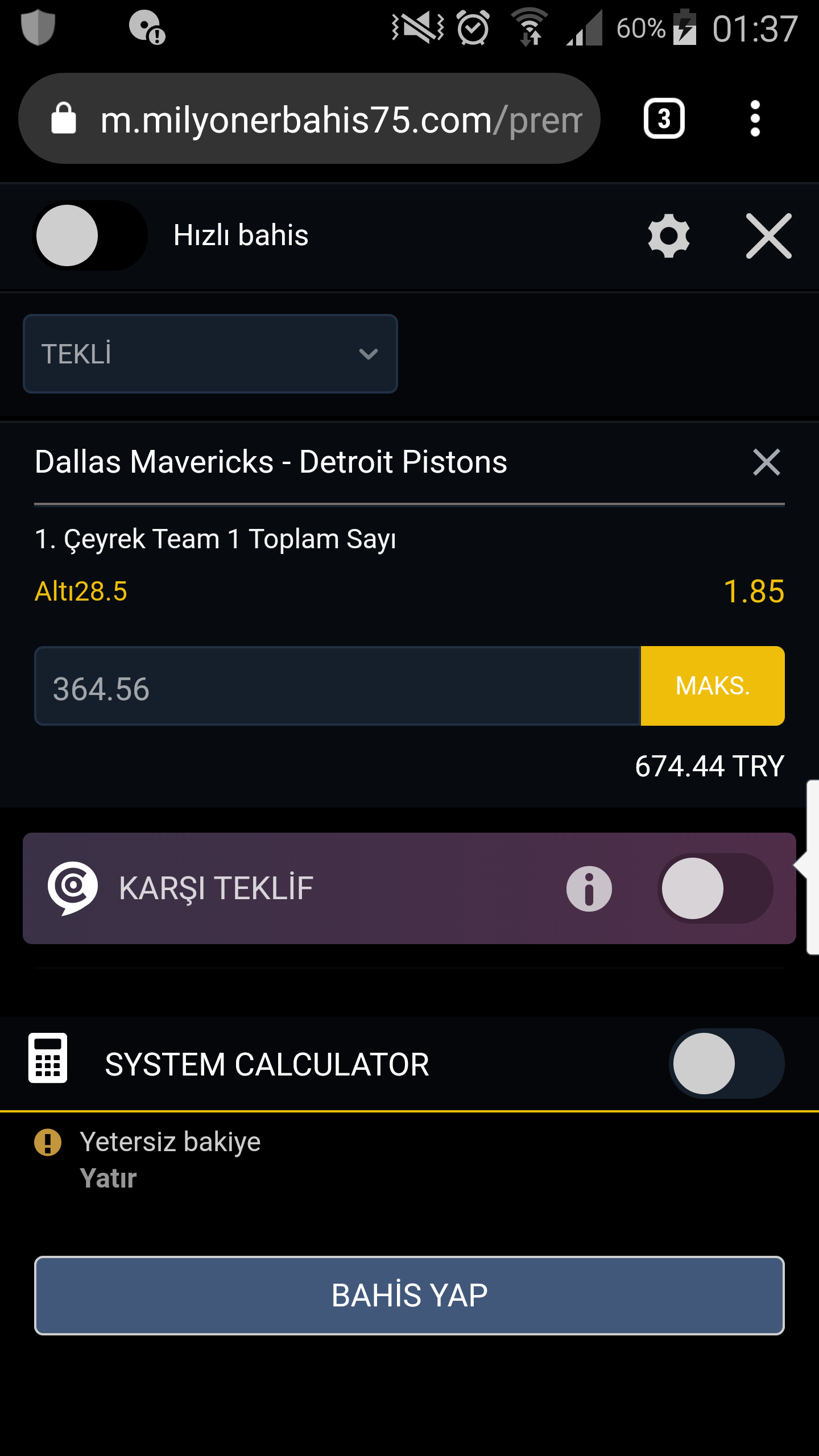Turn on SYSTEM CALCULATOR toggle
Image resolution: width=819 pixels, height=1456 pixels.
(x=727, y=1064)
